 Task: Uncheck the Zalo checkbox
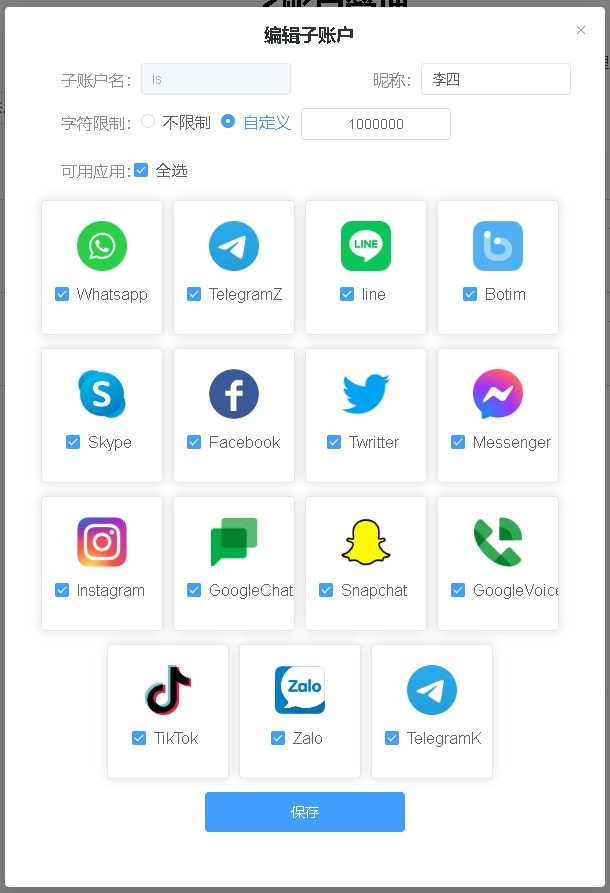[x=278, y=738]
